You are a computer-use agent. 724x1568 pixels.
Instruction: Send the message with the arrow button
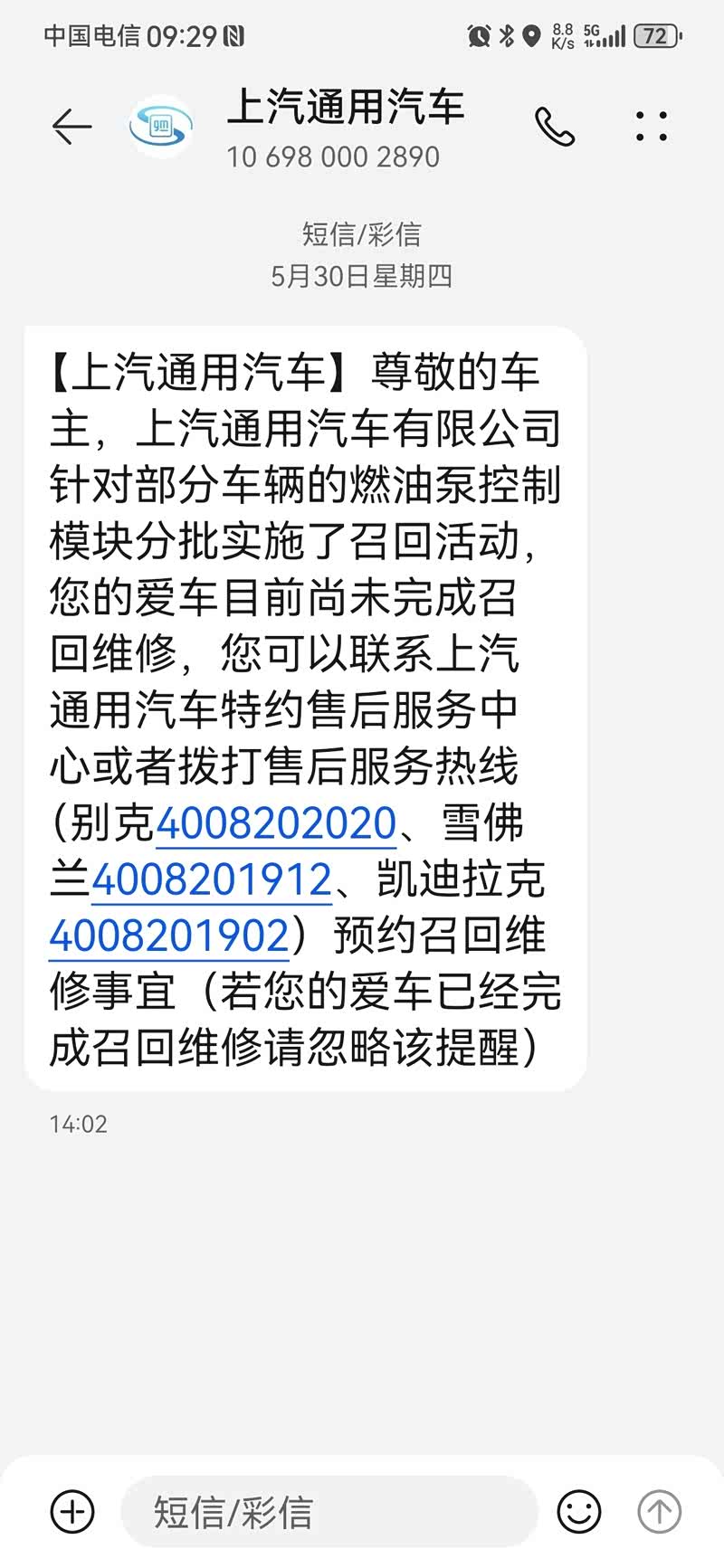(x=659, y=1511)
